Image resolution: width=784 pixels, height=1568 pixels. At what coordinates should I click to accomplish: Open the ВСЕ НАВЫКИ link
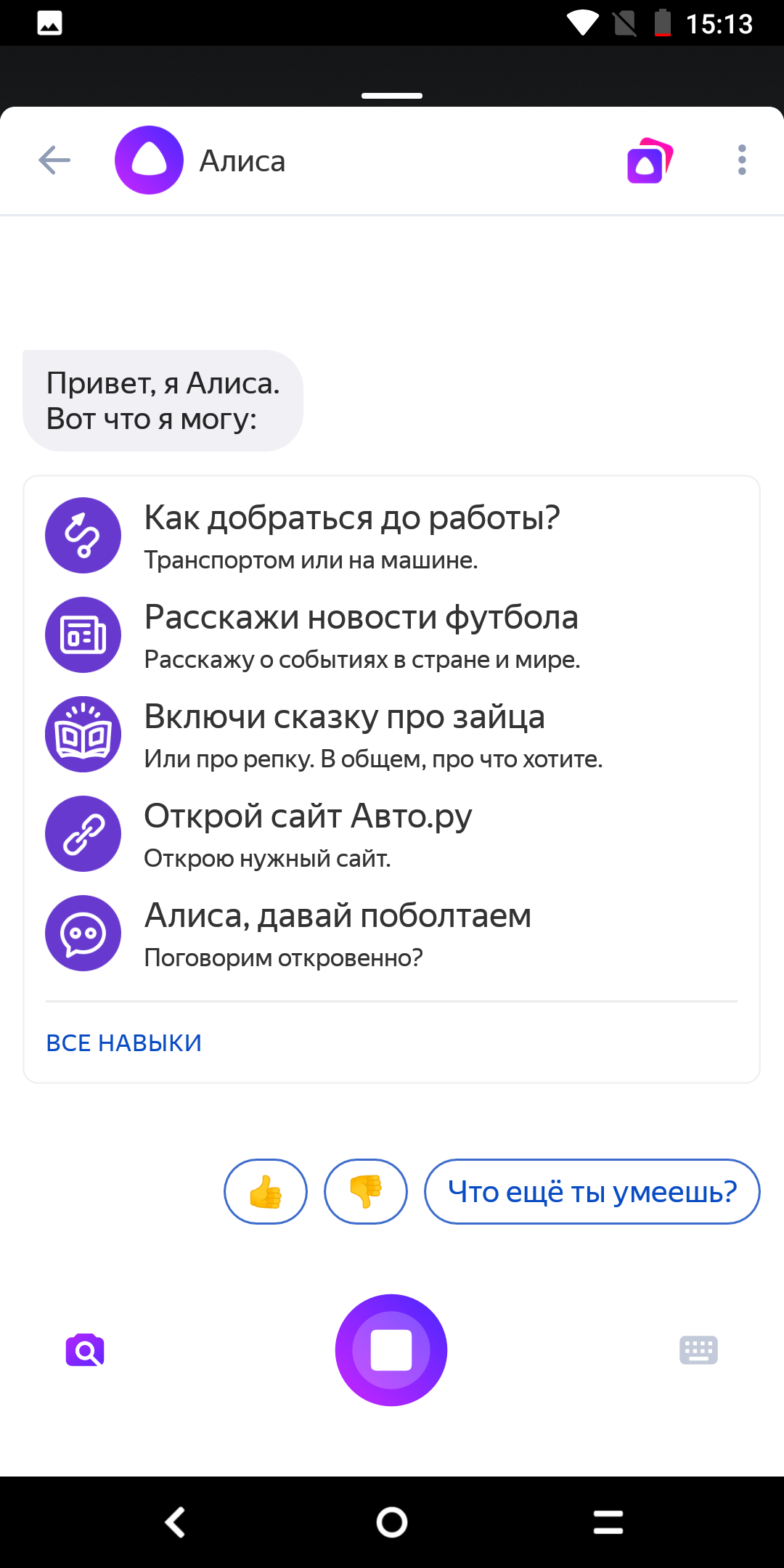point(124,1043)
